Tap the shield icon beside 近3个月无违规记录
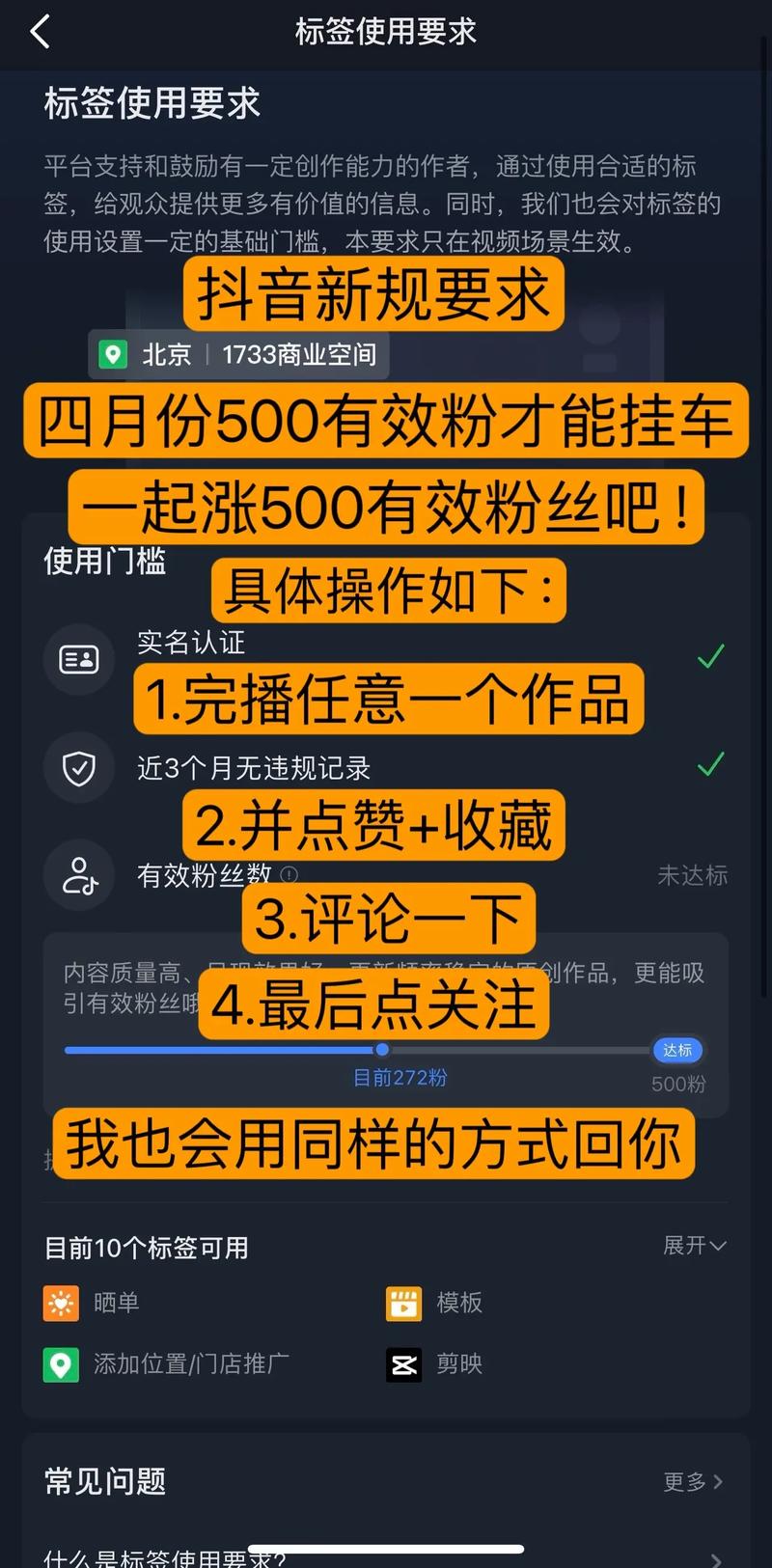772x1568 pixels. click(x=79, y=769)
